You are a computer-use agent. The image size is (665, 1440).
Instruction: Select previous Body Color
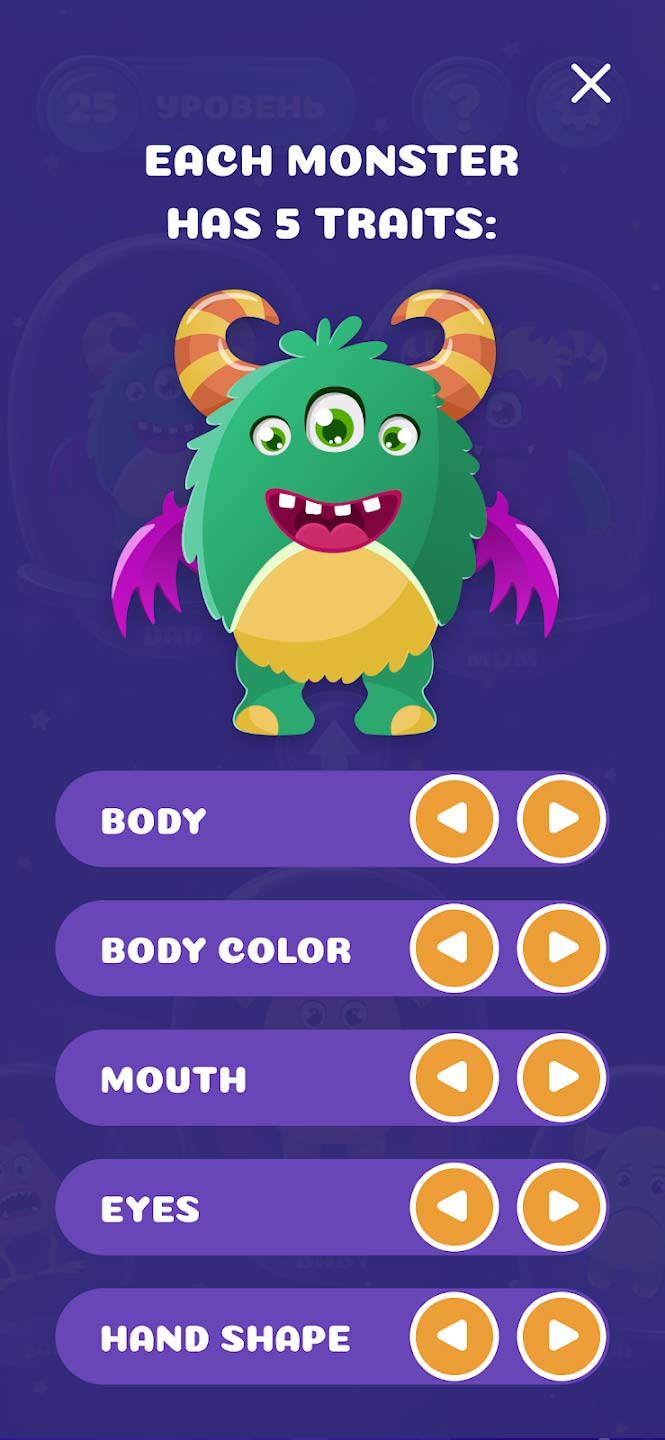454,948
